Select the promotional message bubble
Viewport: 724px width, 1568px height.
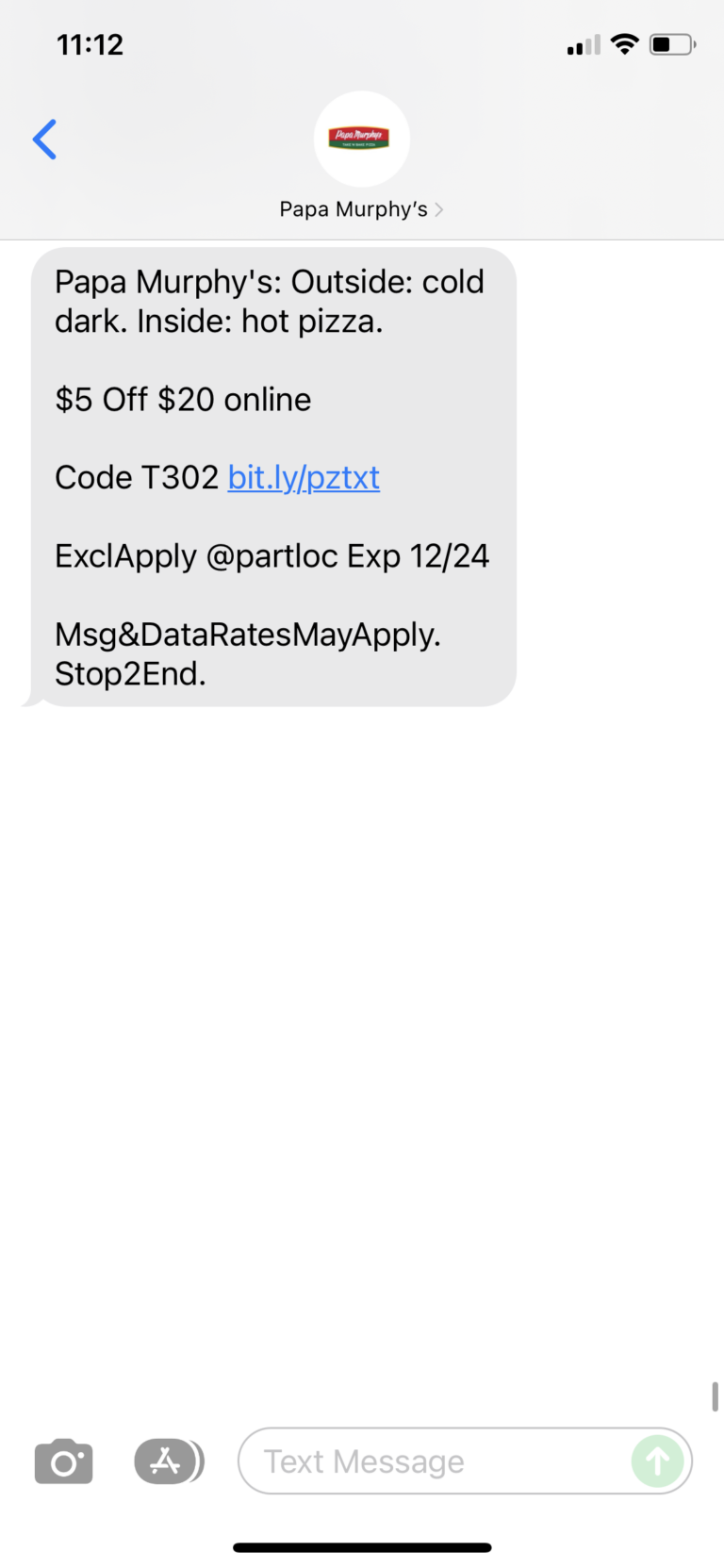pos(273,476)
